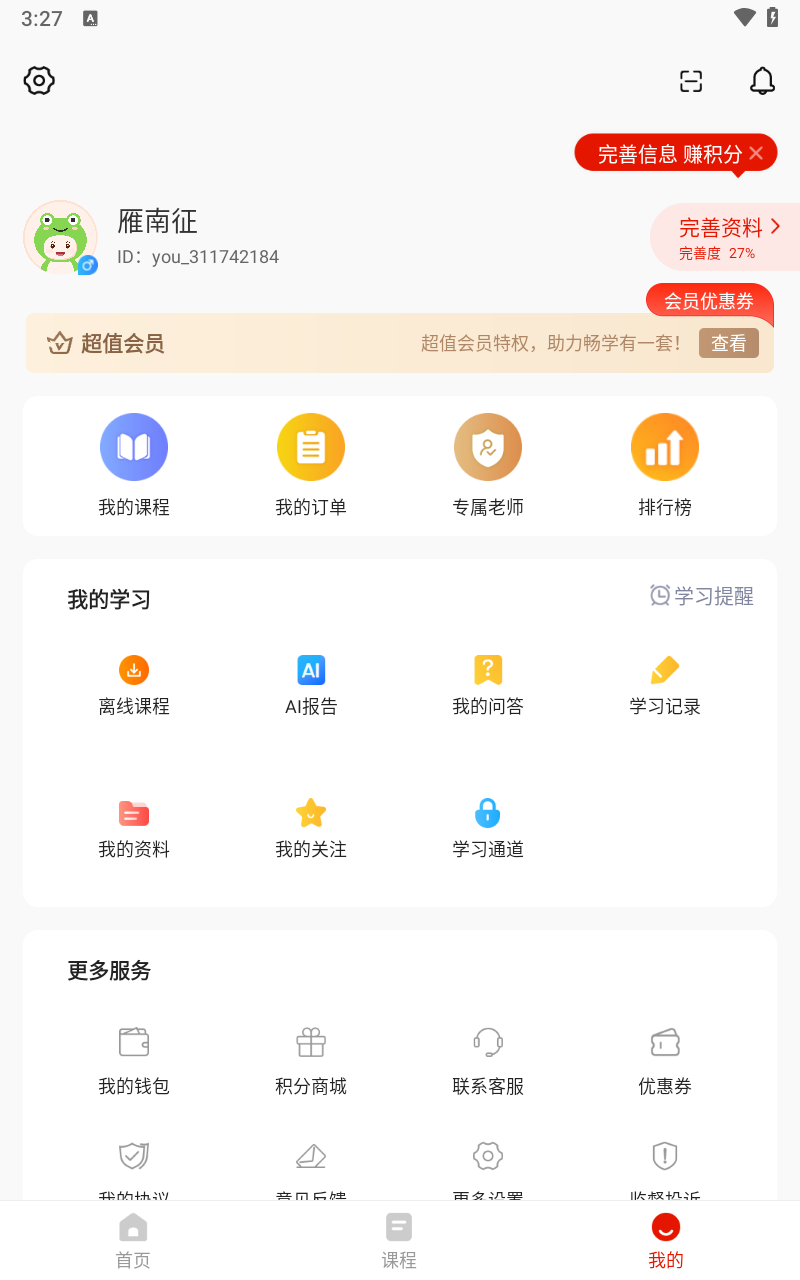The image size is (800, 1280).
Task: View the 排行榜 icon
Action: click(665, 447)
